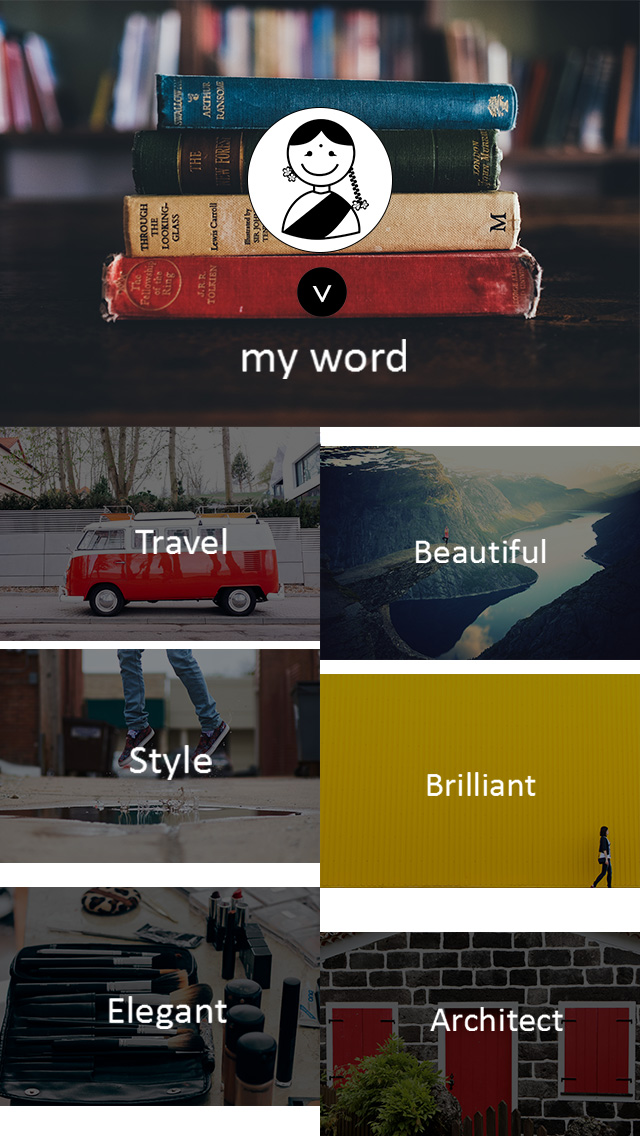Tap the profile avatar picture
Image resolution: width=640 pixels, height=1136 pixels.
321,179
